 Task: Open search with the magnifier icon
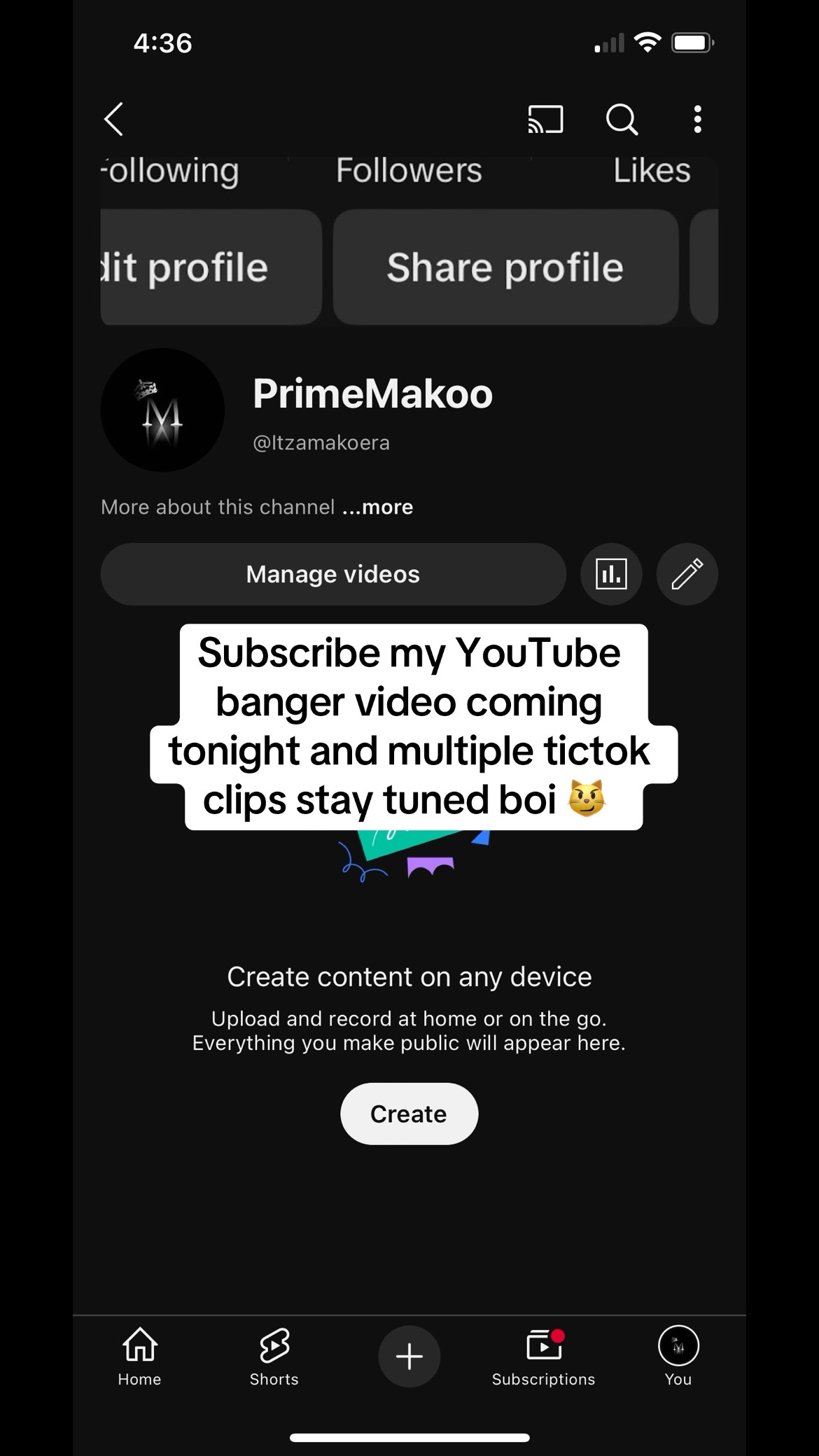(x=622, y=119)
